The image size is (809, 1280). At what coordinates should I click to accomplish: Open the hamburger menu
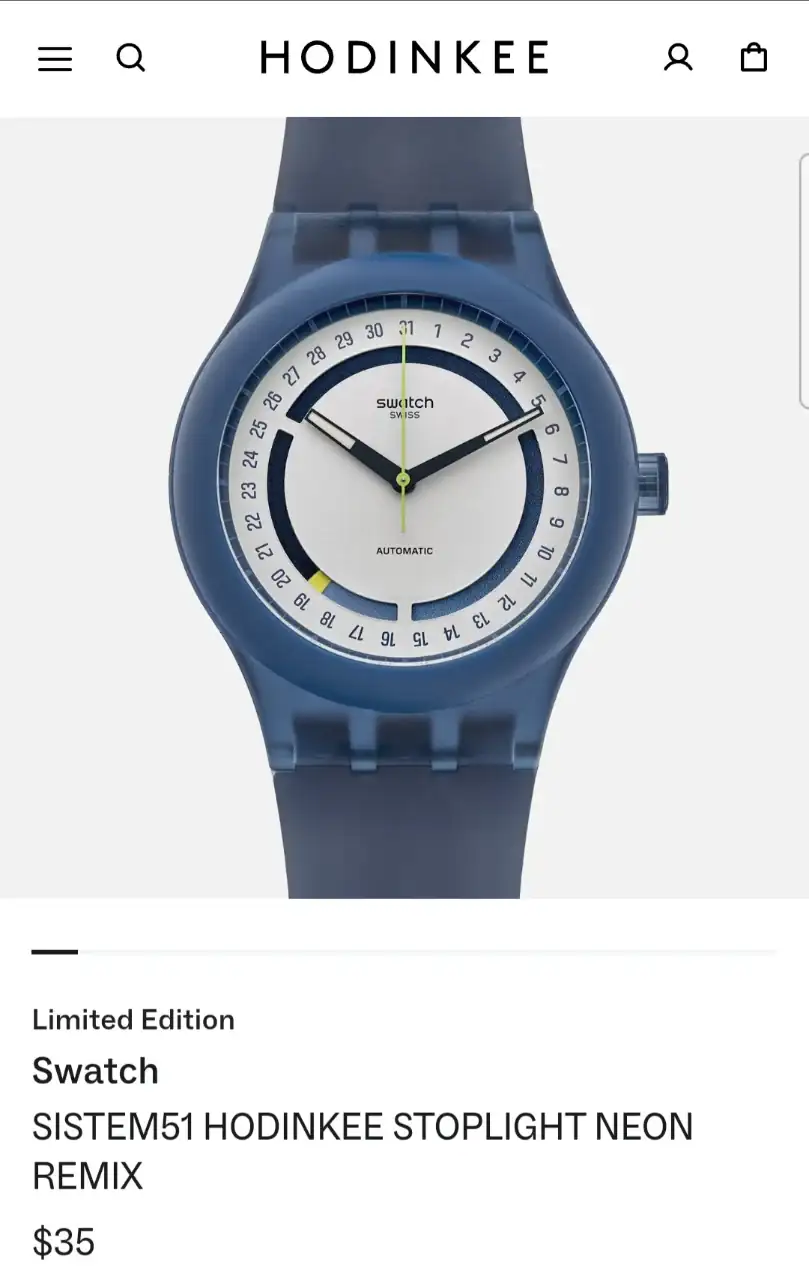(x=55, y=59)
